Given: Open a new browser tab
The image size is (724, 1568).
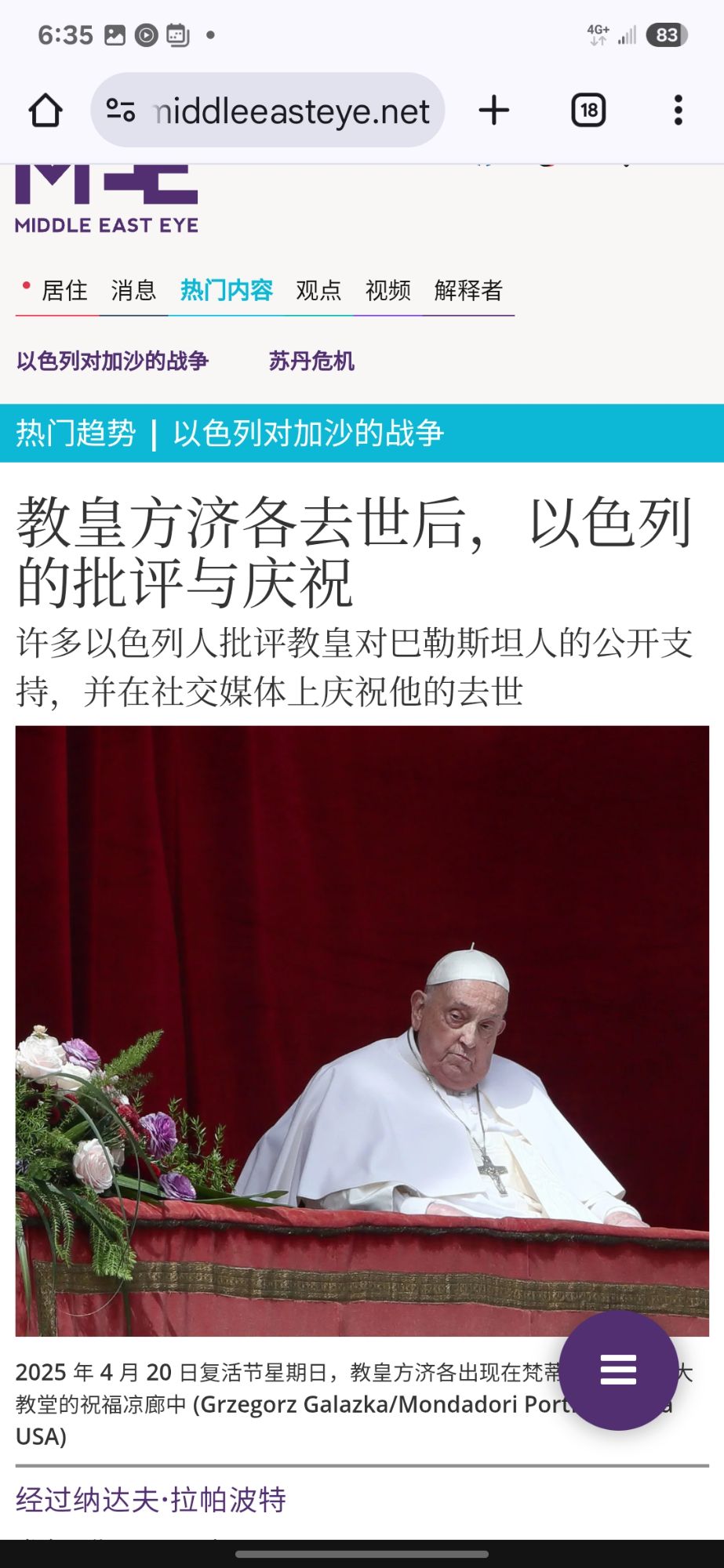Looking at the screenshot, I should (494, 111).
